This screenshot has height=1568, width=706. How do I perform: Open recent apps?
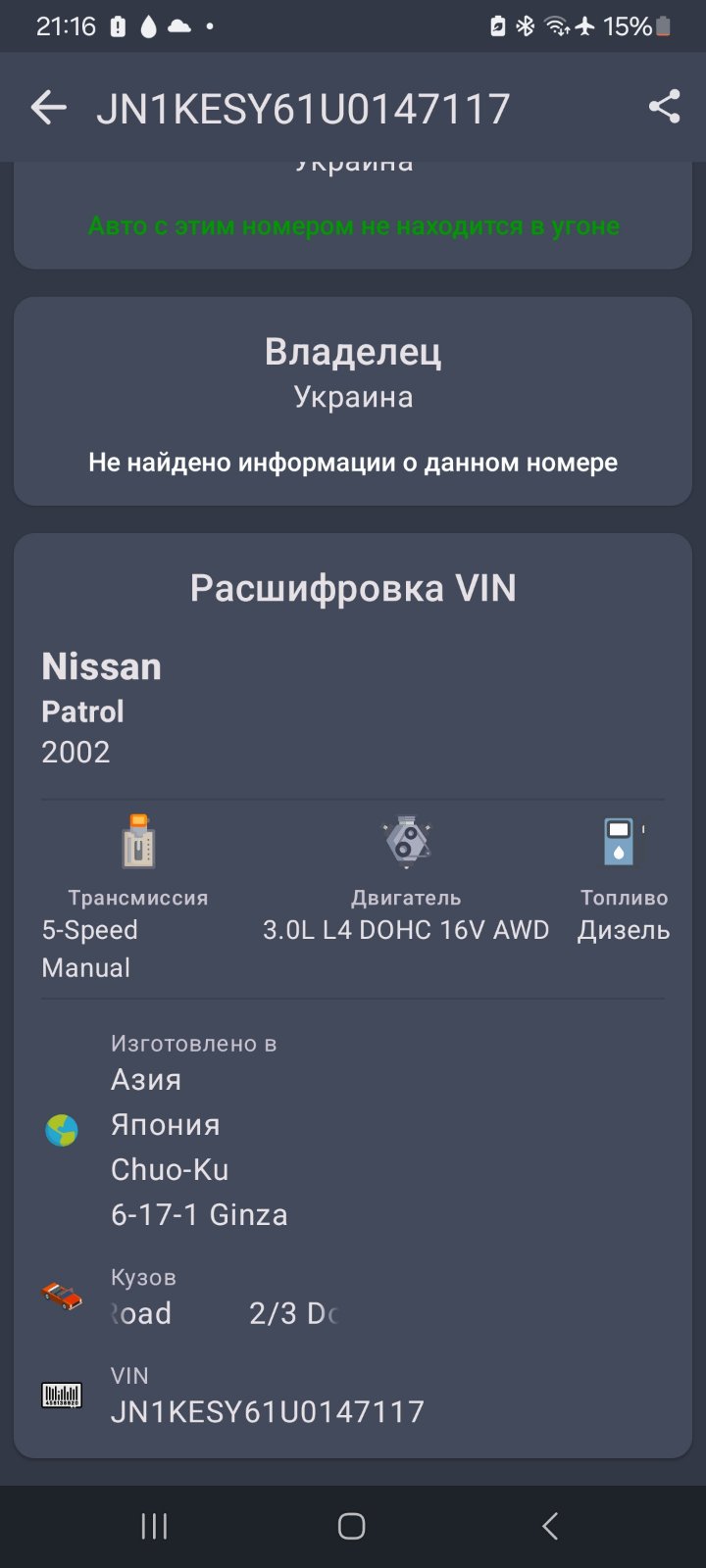154,1526
